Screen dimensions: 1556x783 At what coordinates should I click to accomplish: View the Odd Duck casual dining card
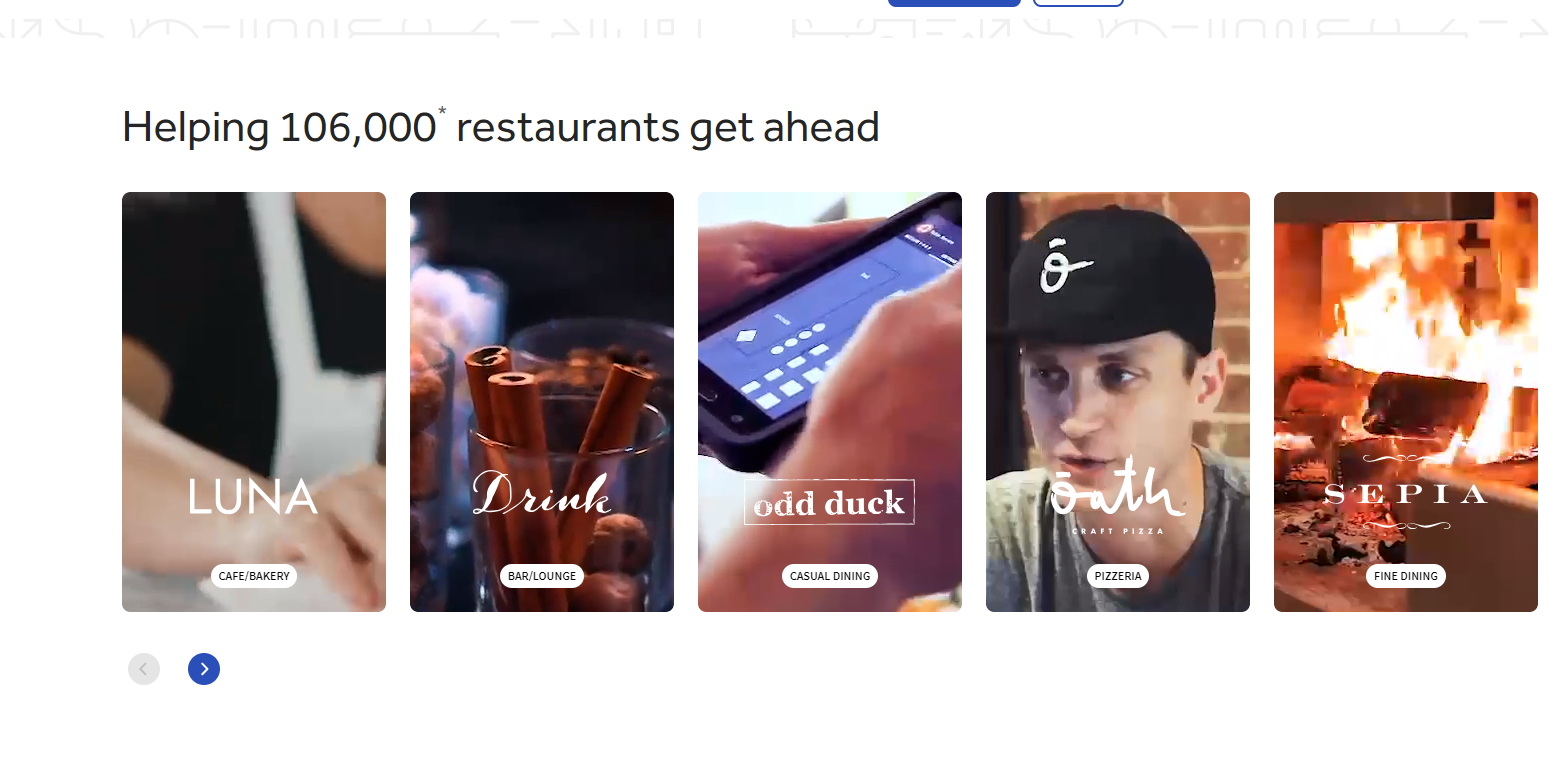tap(829, 401)
